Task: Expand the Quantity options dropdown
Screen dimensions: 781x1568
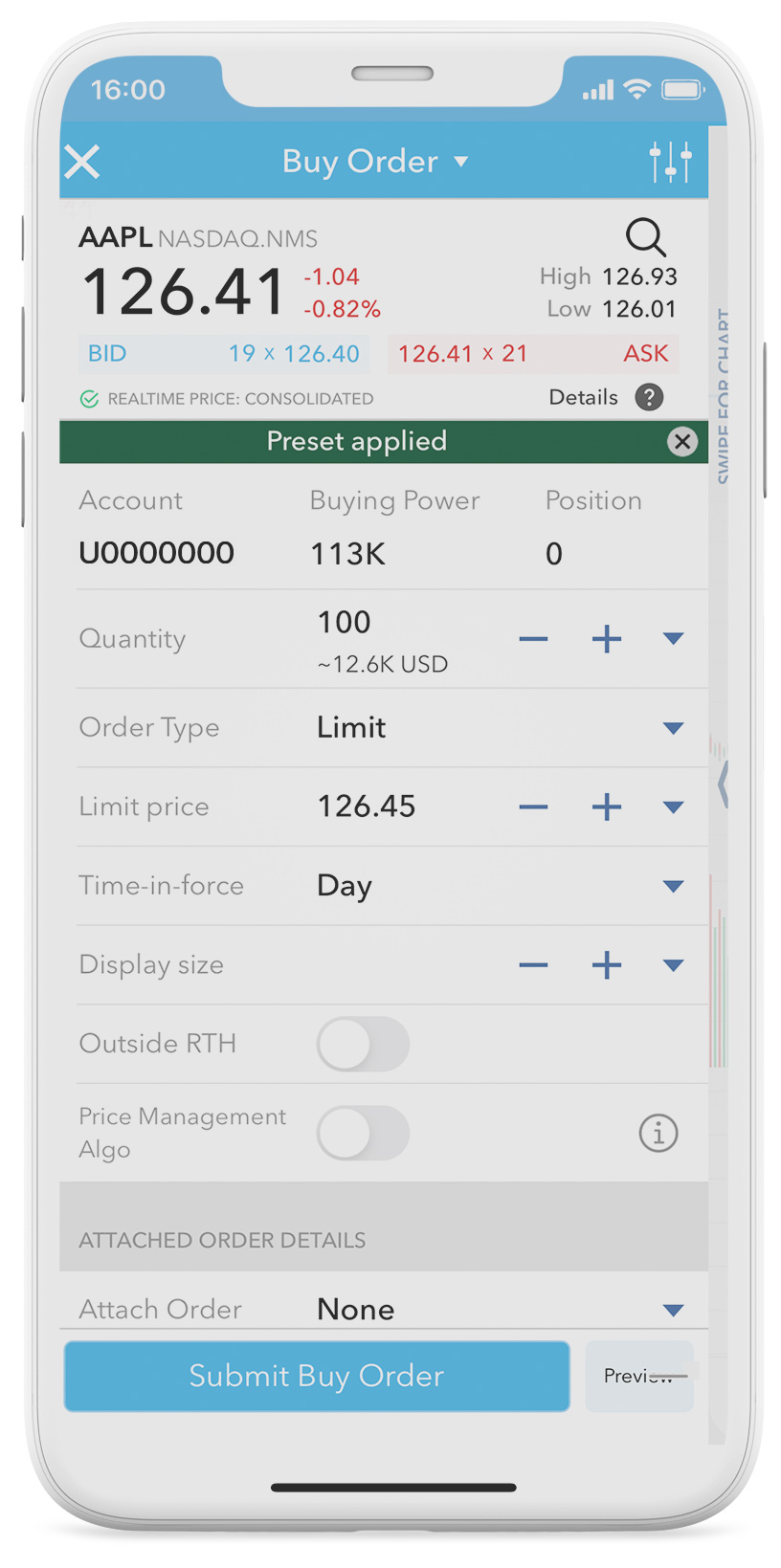Action: point(674,639)
